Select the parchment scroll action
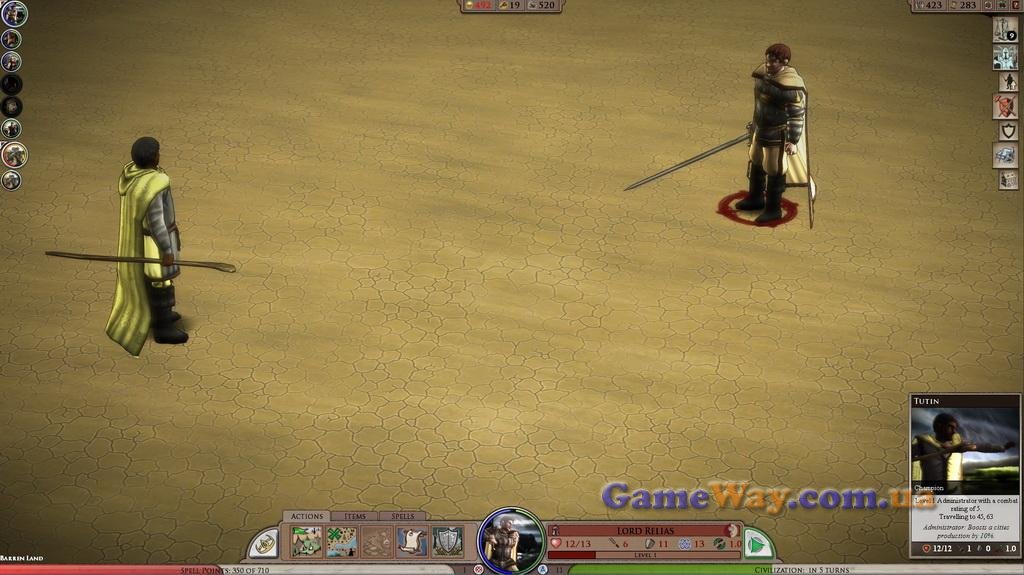1024x575 pixels. (x=411, y=542)
